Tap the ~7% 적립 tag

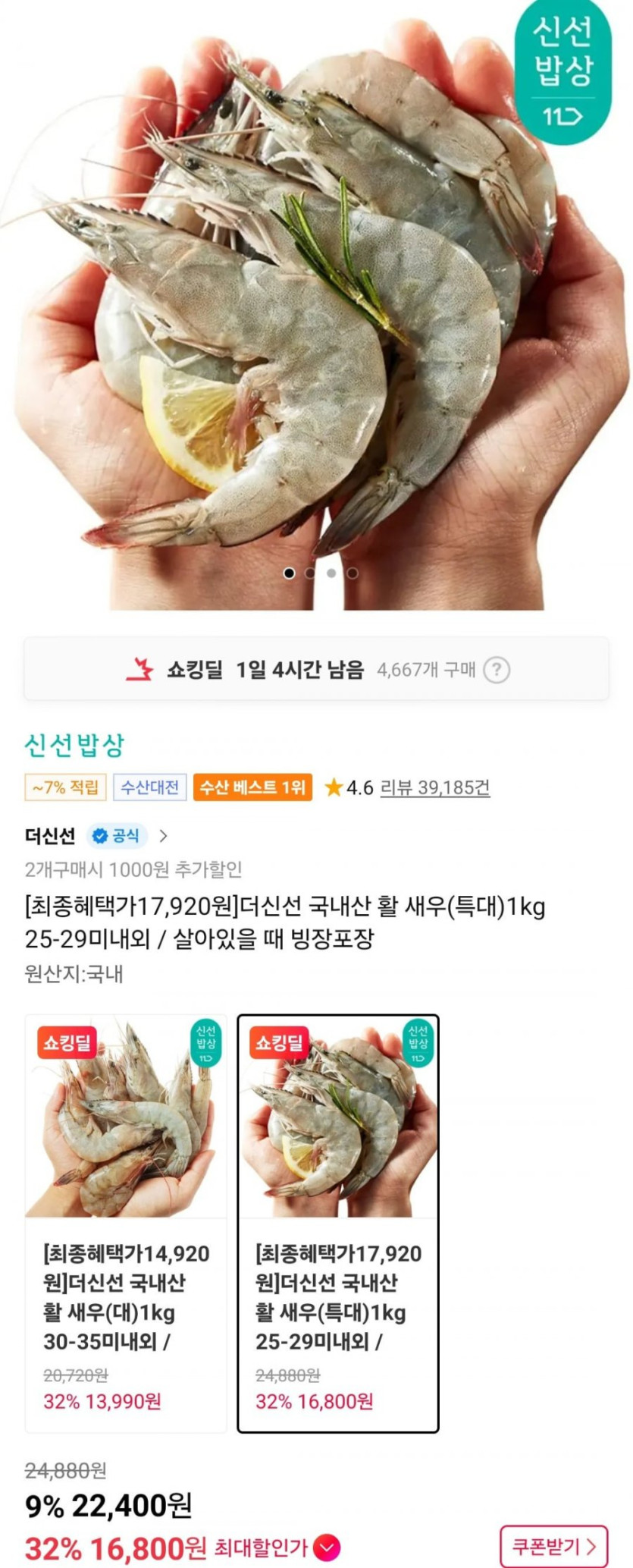pos(65,787)
